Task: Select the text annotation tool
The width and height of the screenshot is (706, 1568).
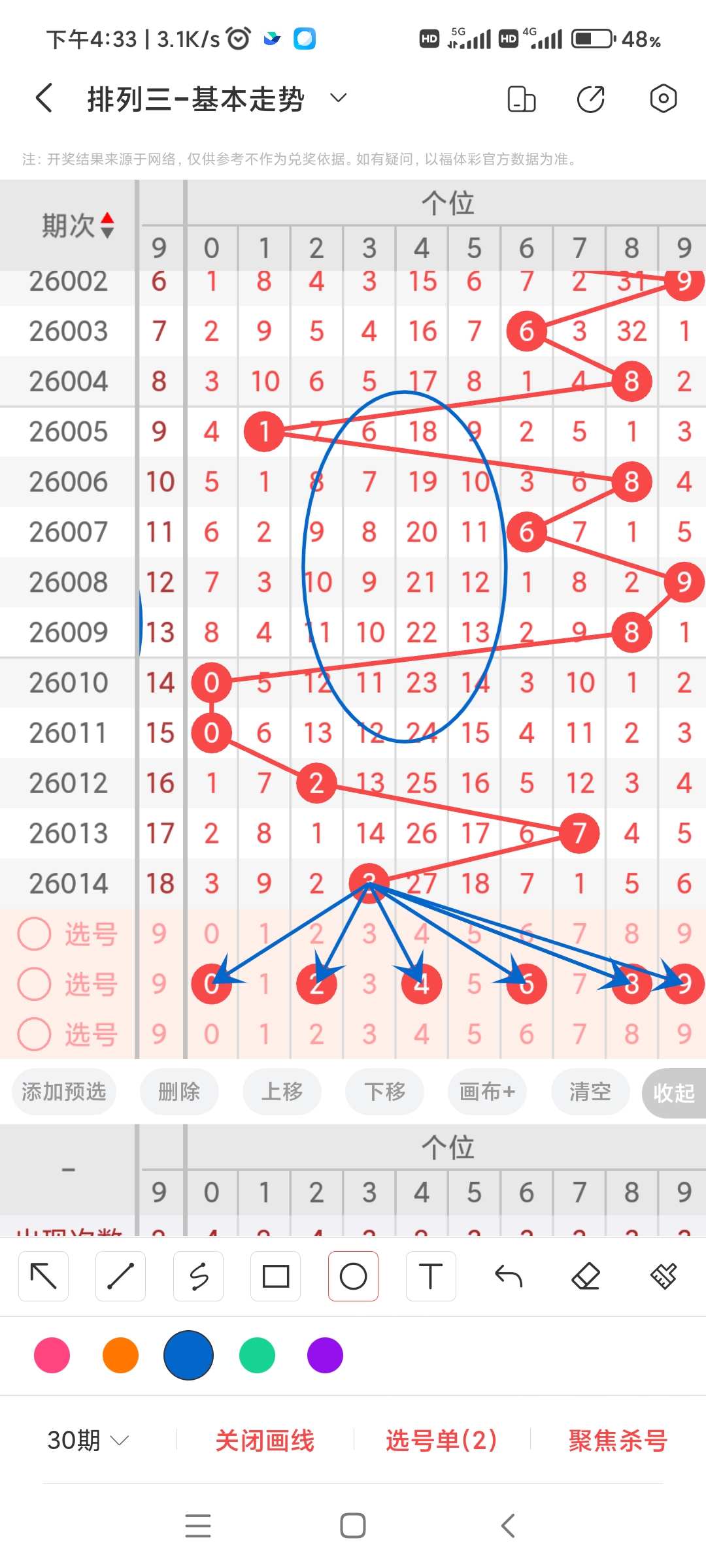Action: coord(431,1275)
